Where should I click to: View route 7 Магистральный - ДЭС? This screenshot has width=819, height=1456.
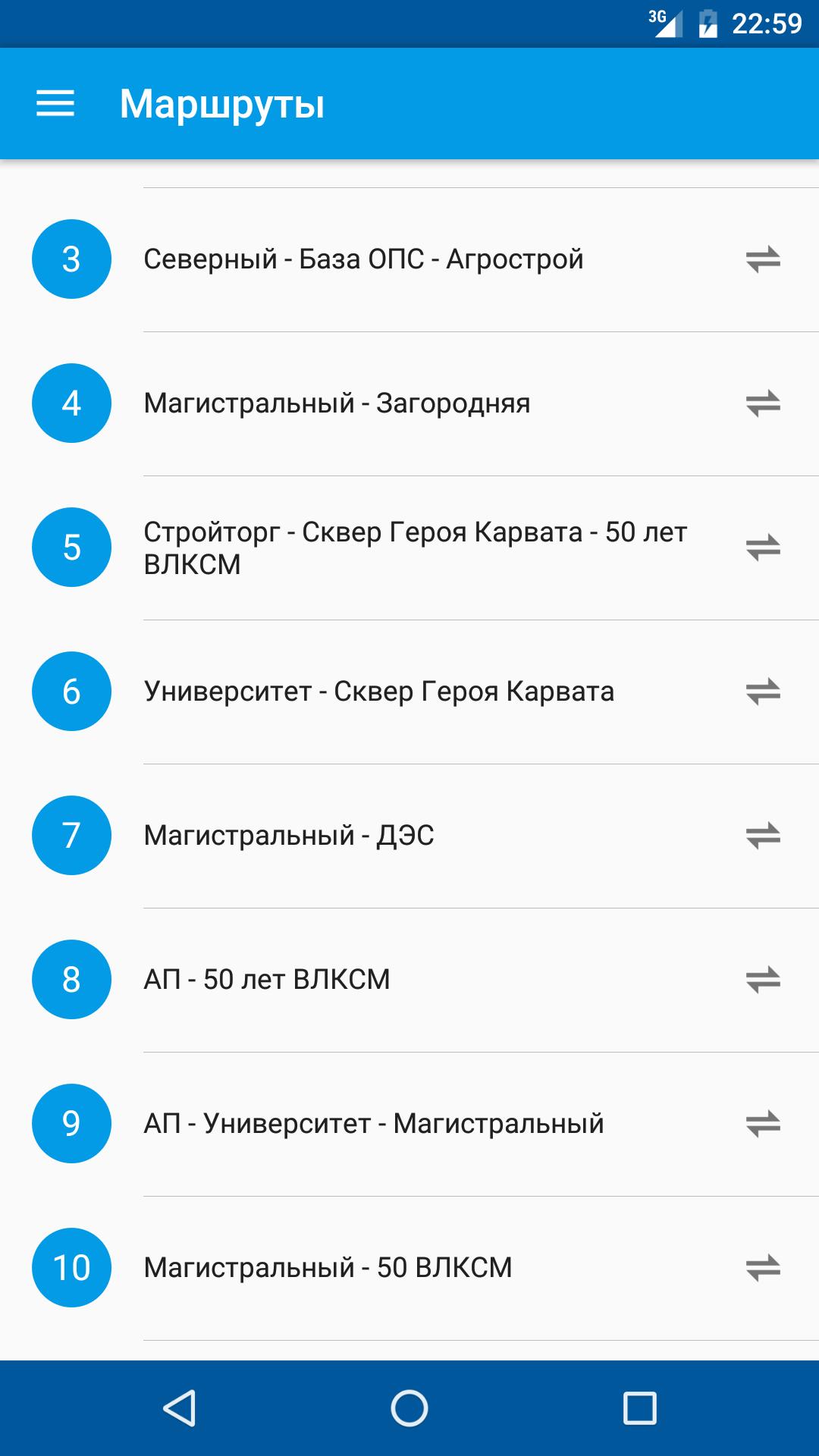tap(289, 836)
